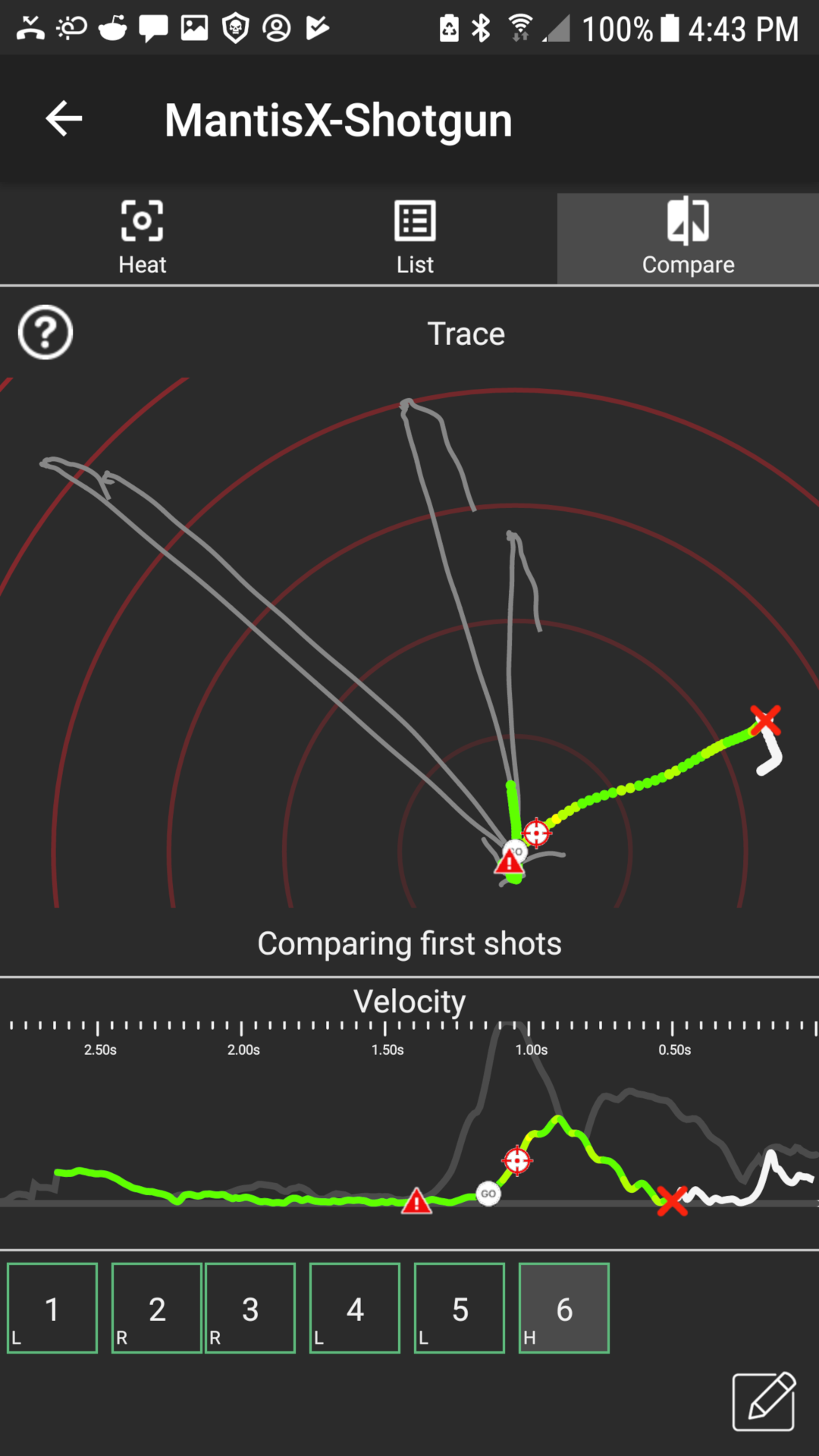819x1456 pixels.
Task: Go back from MantisX-Shotgun screen
Action: (64, 119)
